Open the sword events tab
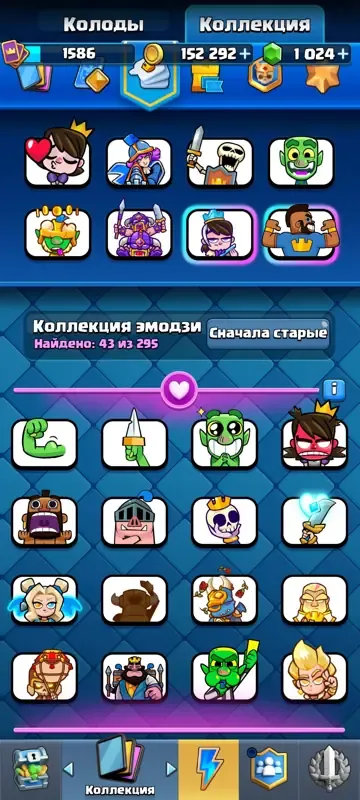 [329, 770]
